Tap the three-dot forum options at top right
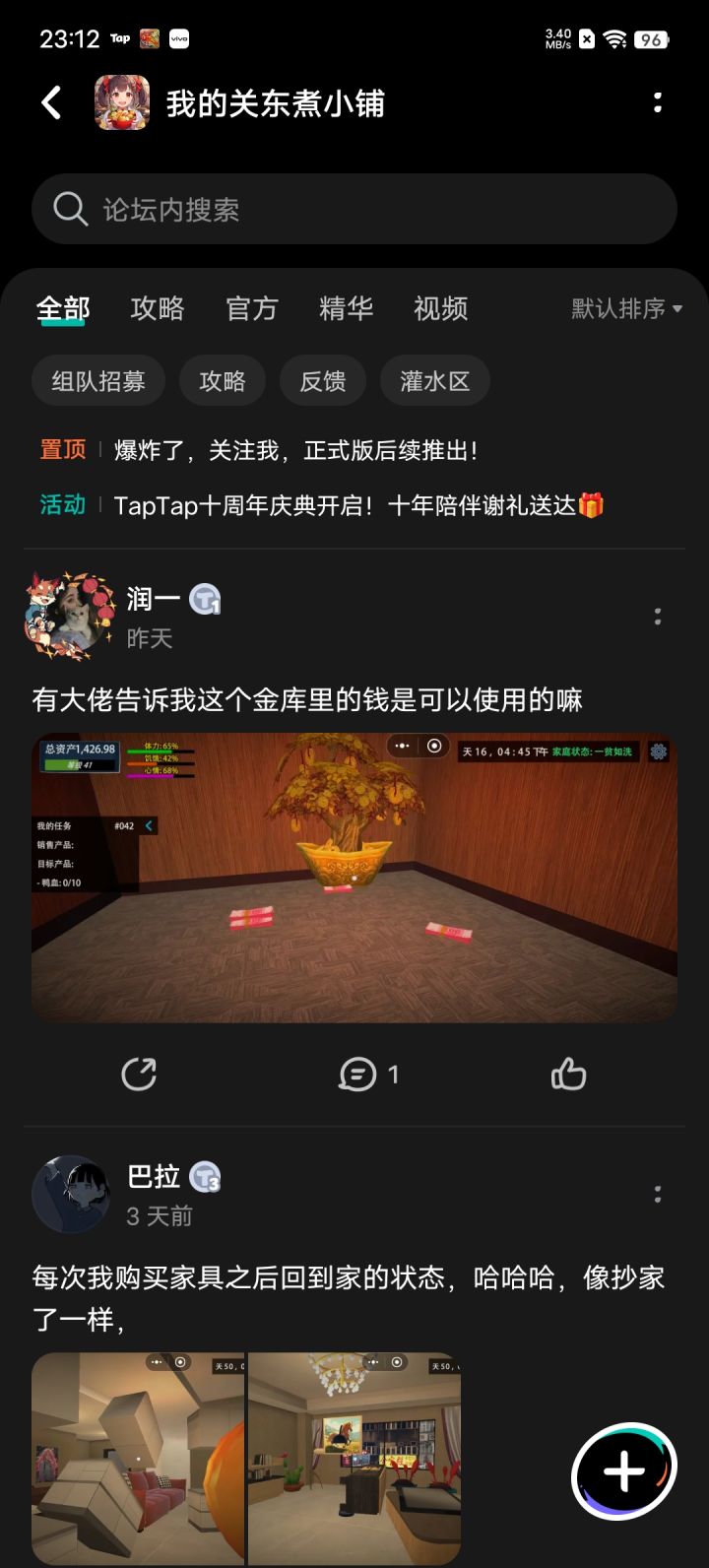Viewport: 709px width, 1568px height. tap(657, 102)
